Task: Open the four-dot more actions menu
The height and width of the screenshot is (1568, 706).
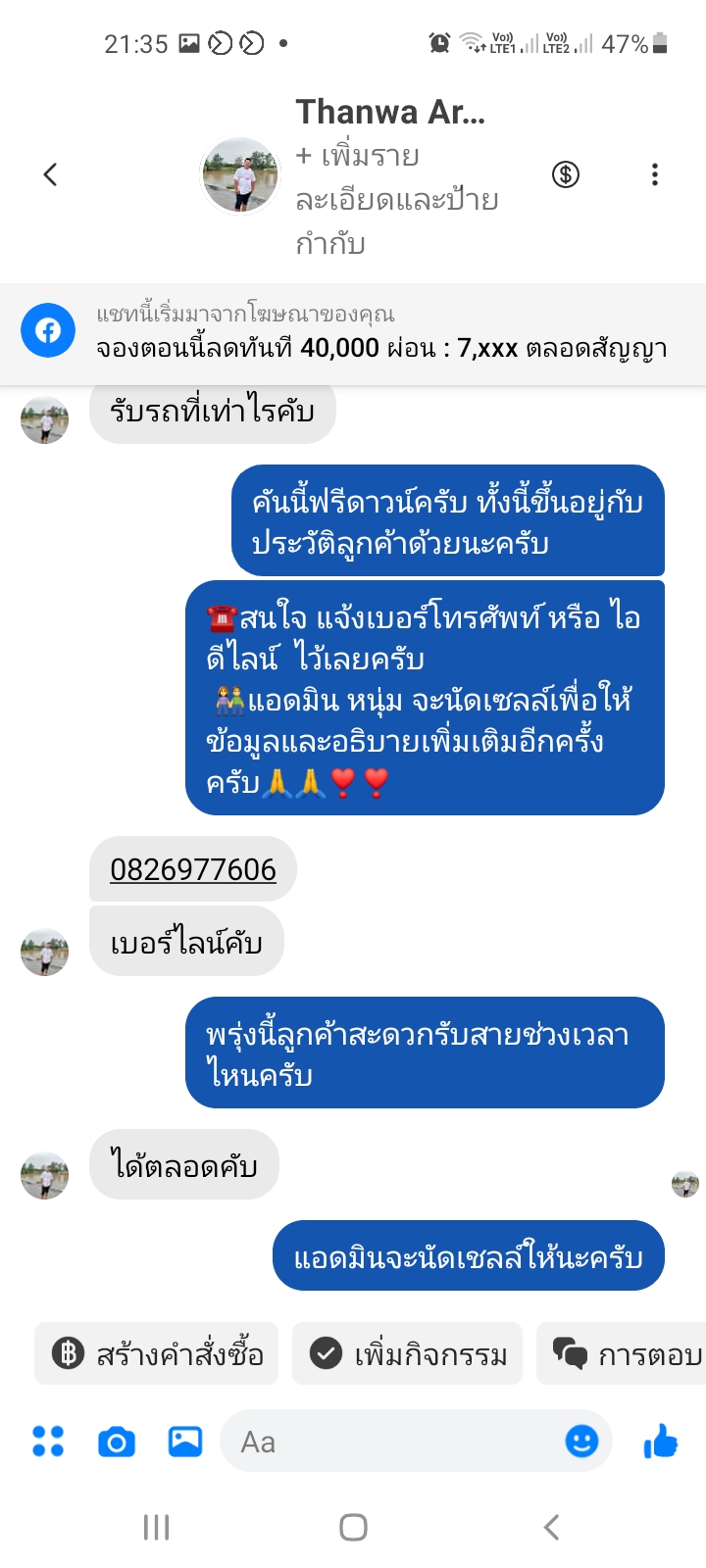Action: click(48, 1442)
